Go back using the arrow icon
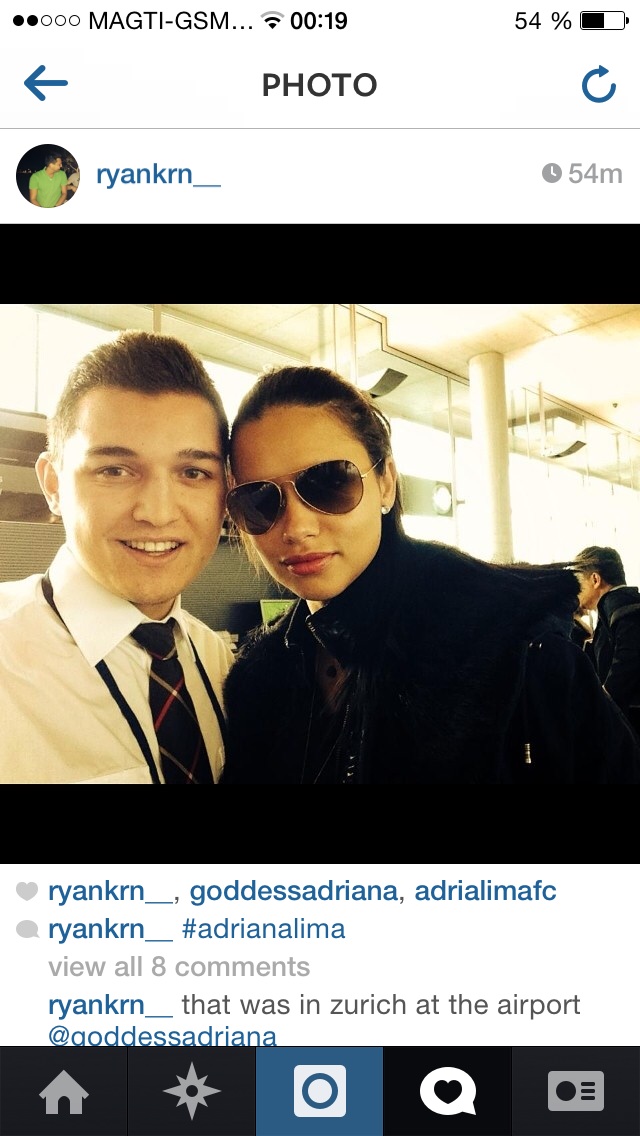Image resolution: width=640 pixels, height=1136 pixels. (46, 84)
